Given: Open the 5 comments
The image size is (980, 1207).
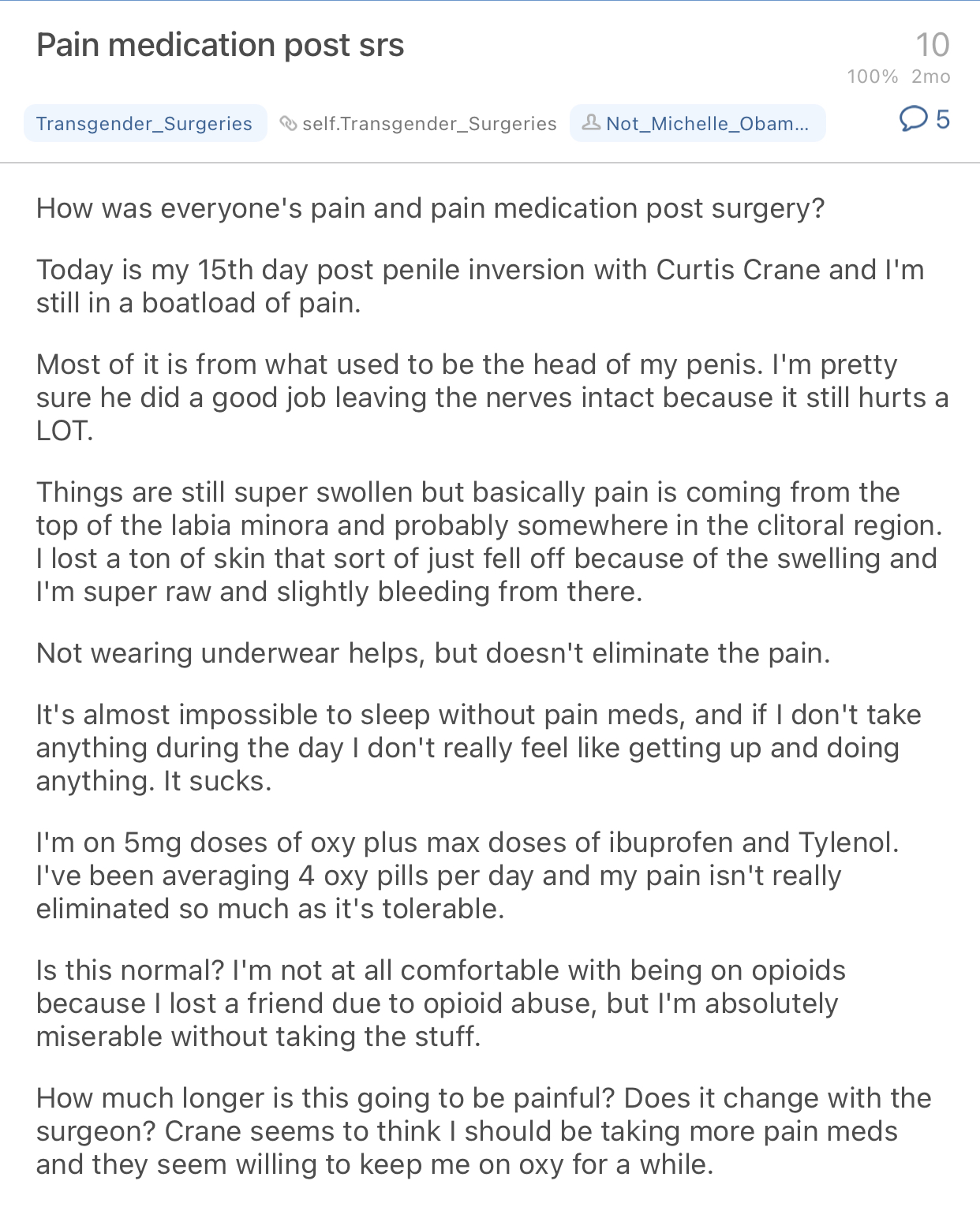Looking at the screenshot, I should point(924,119).
